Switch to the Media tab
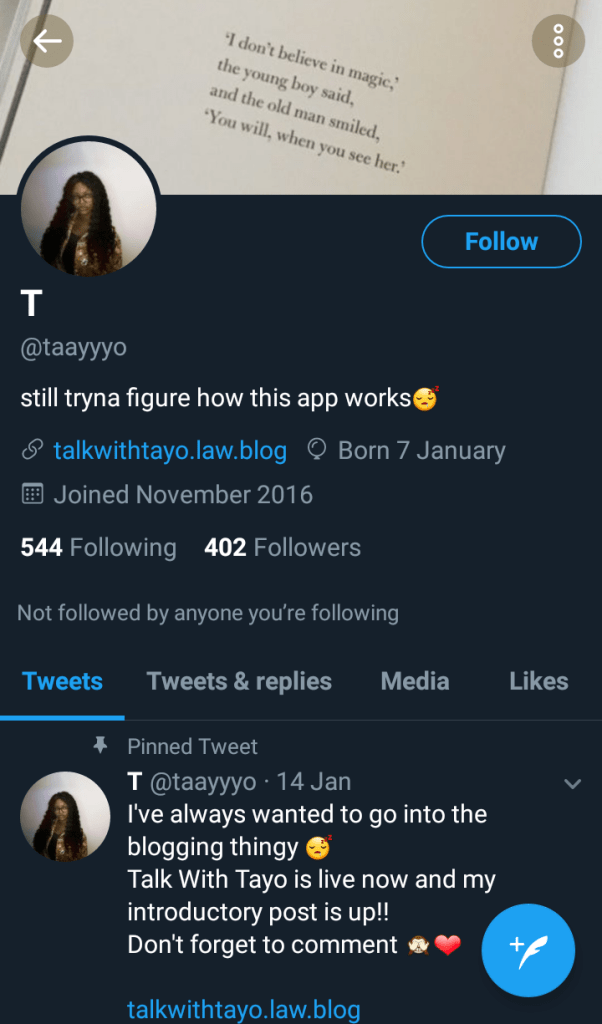The image size is (602, 1024). [414, 682]
